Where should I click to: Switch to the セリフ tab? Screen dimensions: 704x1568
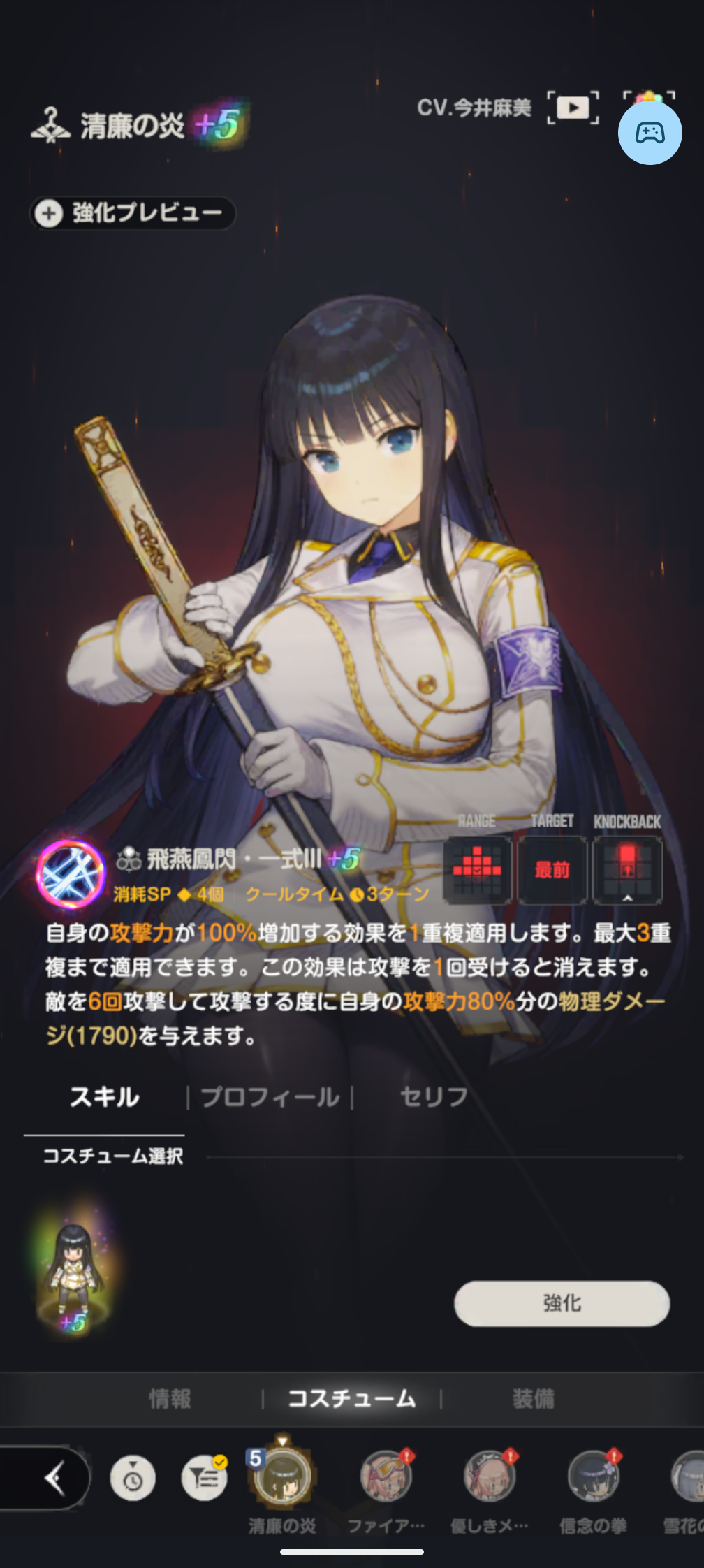(x=433, y=1097)
